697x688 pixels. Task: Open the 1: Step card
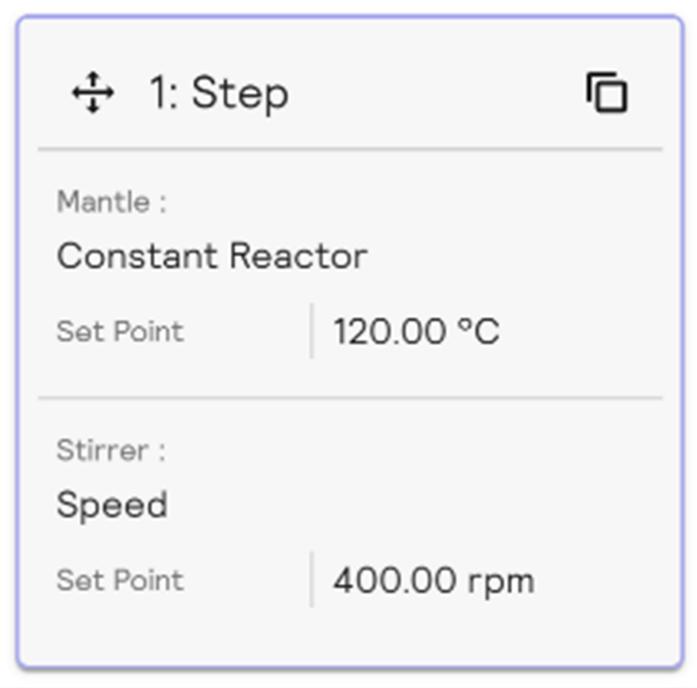tap(219, 94)
